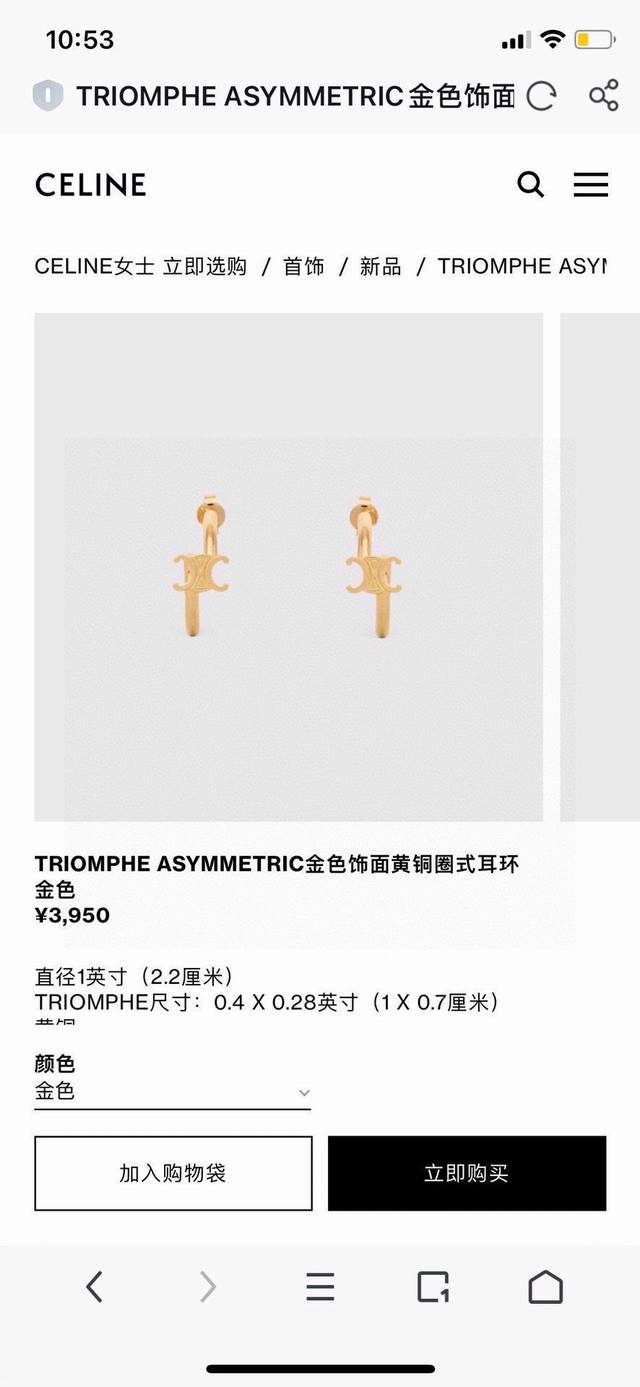This screenshot has width=640, height=1387.
Task: Open the browser tabs switcher
Action: (x=433, y=1286)
